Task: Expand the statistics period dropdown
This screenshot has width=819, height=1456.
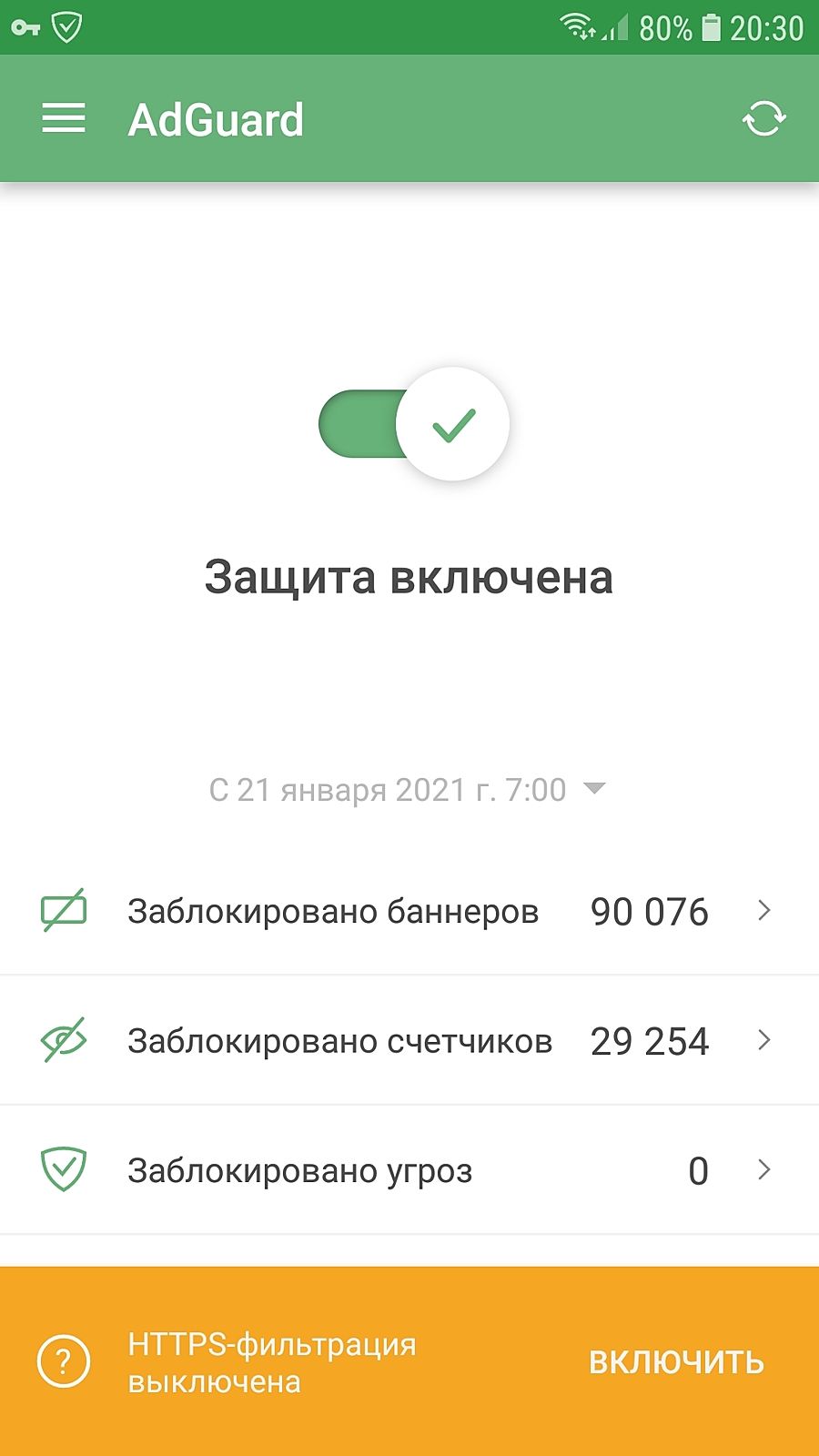Action: pos(408,789)
